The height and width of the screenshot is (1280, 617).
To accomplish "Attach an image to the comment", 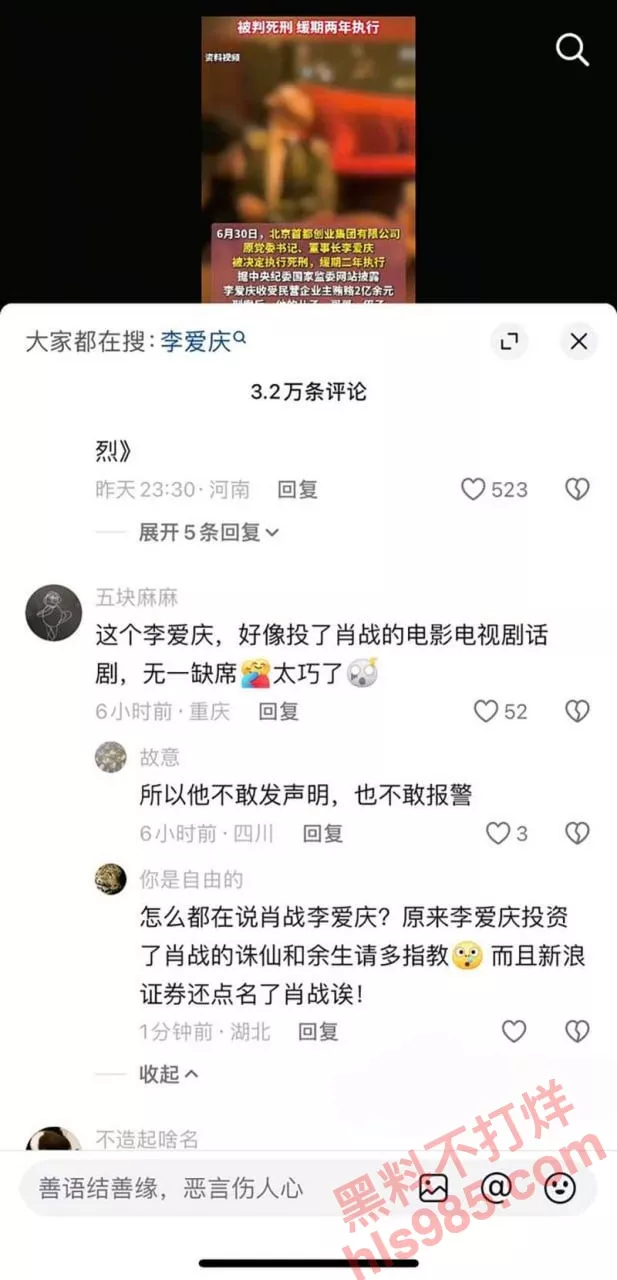I will coord(433,1188).
